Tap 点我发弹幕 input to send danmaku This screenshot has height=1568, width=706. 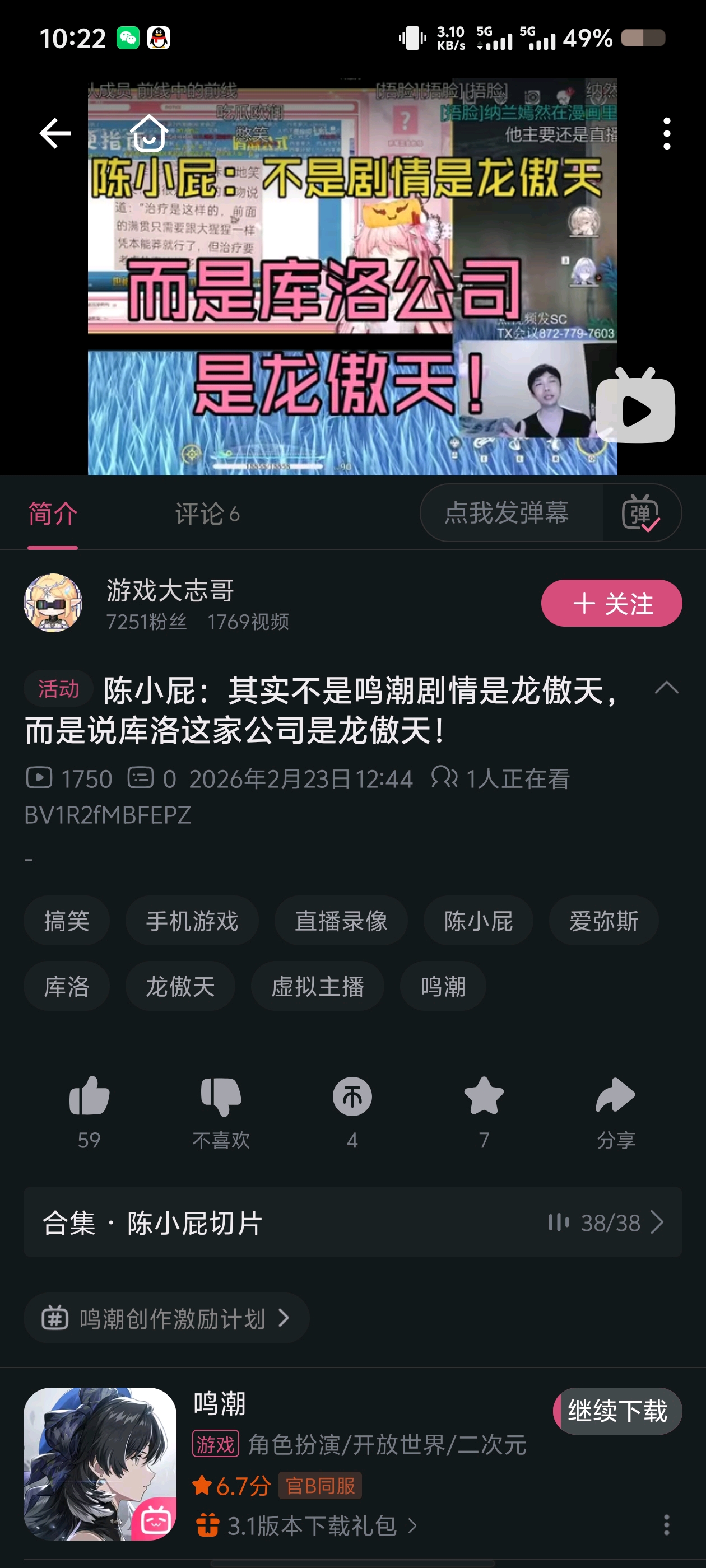point(507,512)
